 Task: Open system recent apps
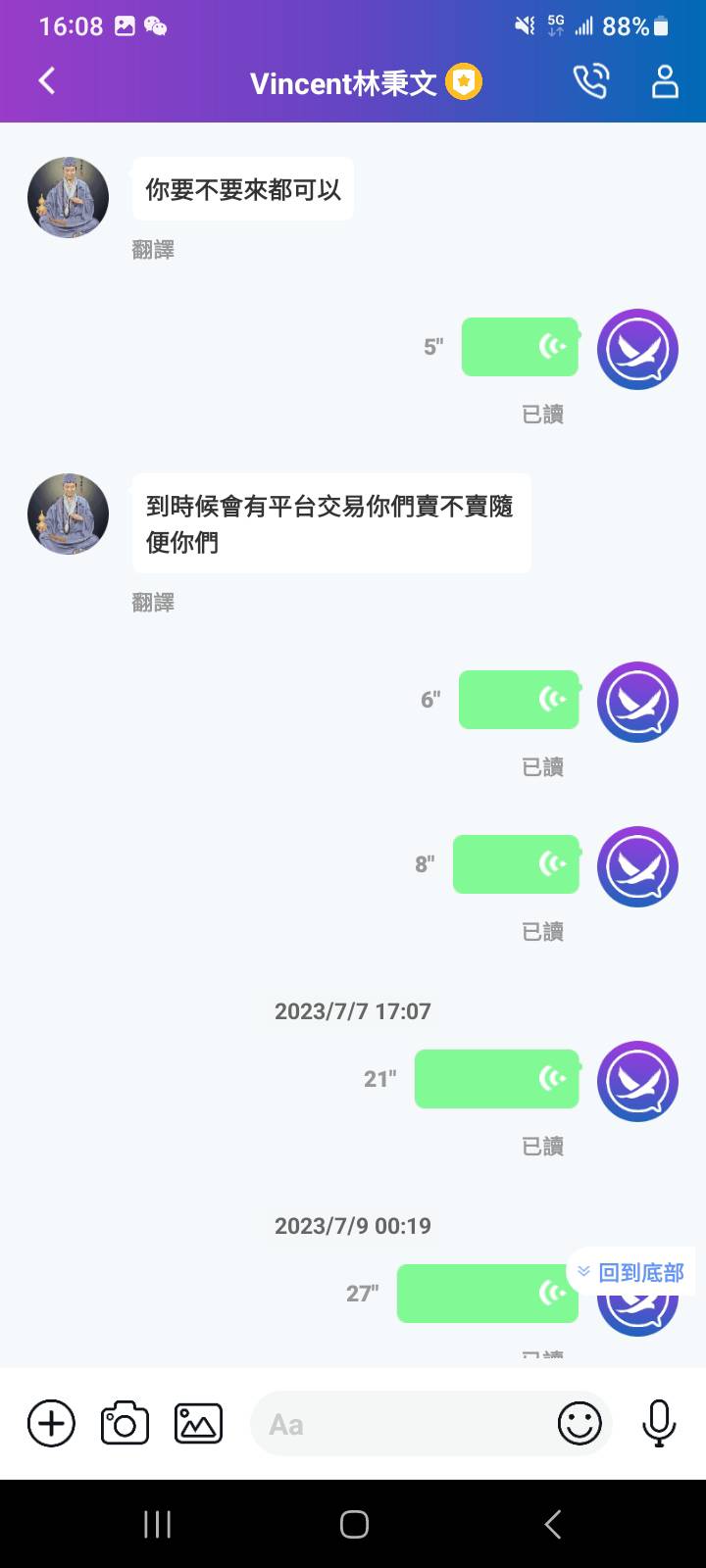pos(157,1524)
